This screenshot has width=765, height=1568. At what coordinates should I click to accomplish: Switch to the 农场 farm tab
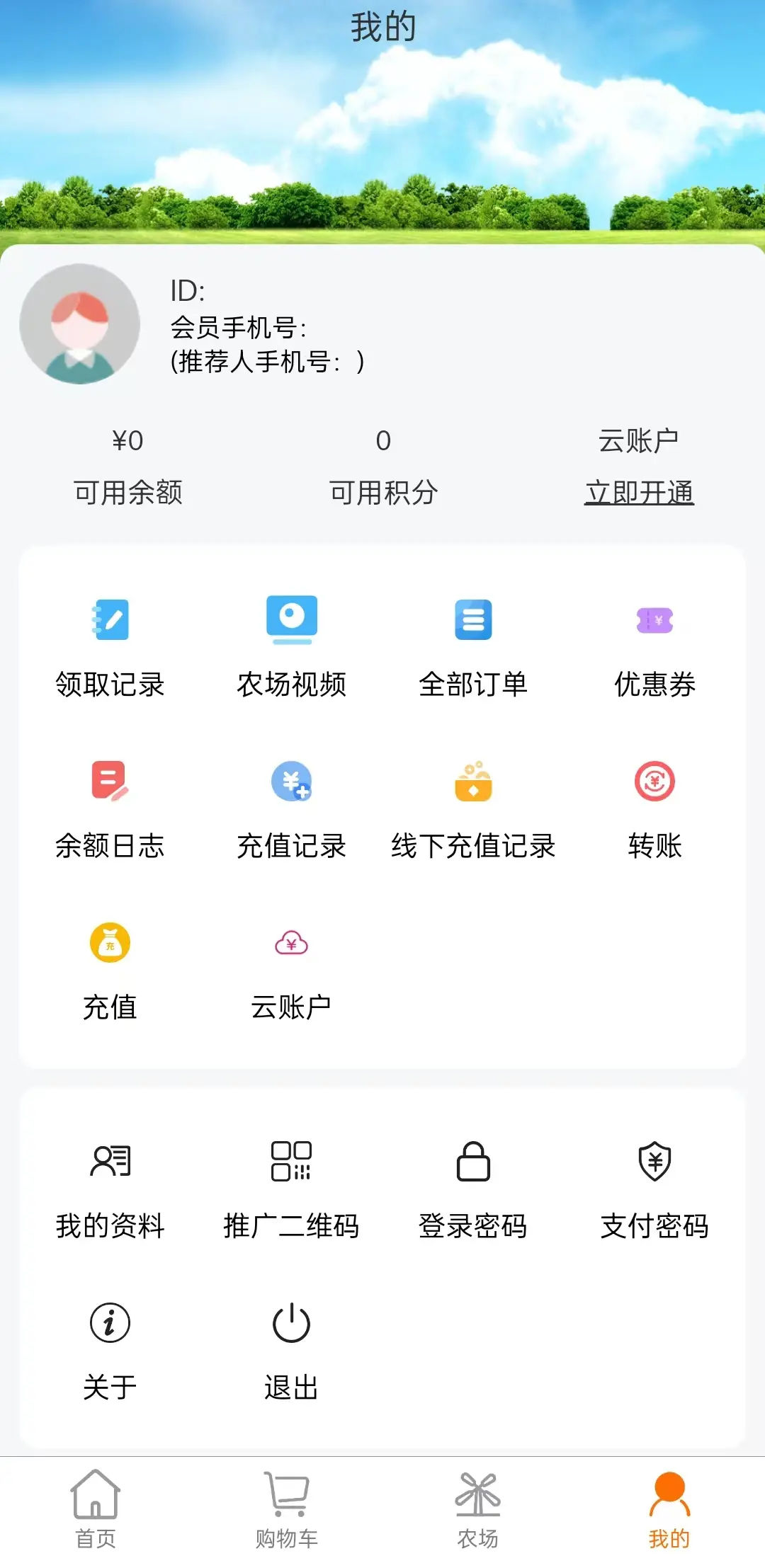click(x=478, y=1509)
